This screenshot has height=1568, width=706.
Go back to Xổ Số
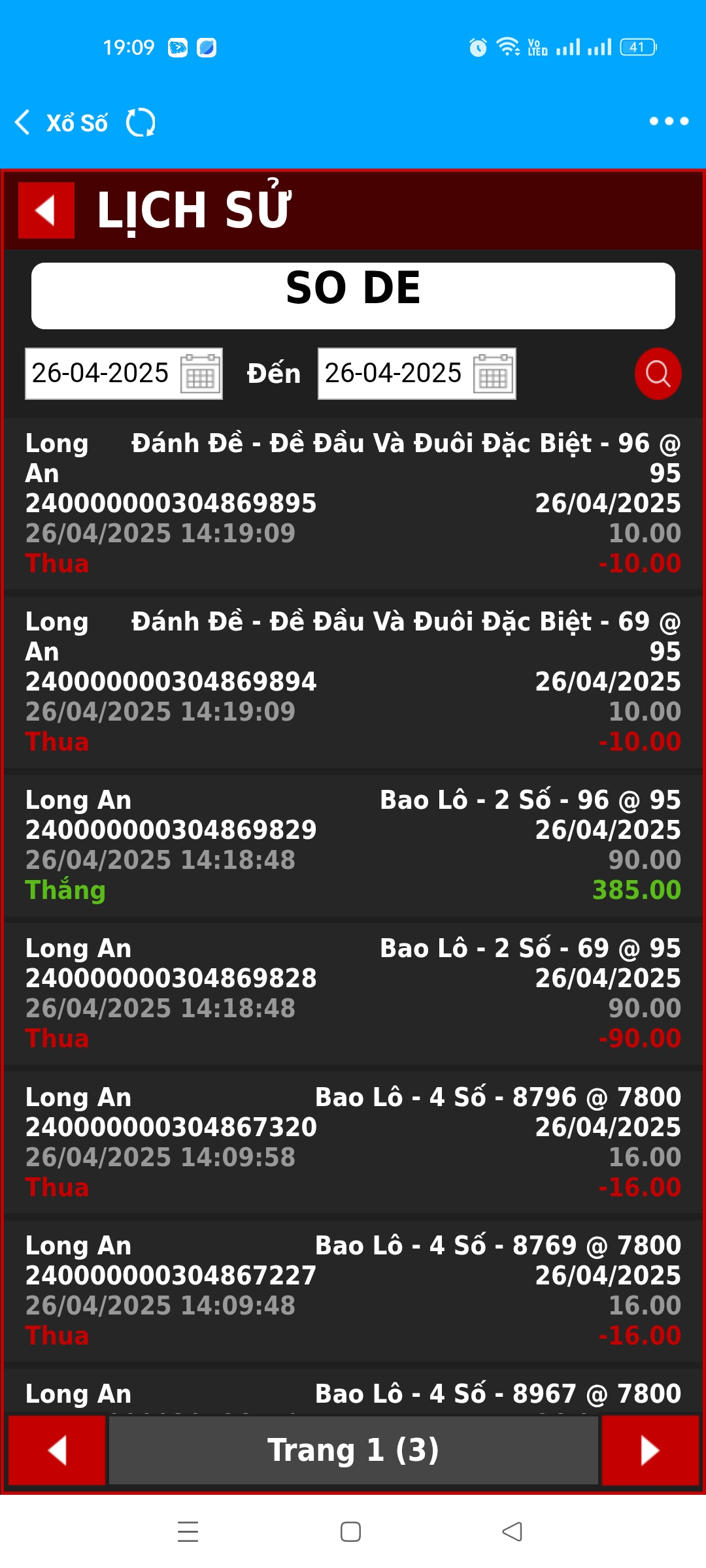point(61,122)
